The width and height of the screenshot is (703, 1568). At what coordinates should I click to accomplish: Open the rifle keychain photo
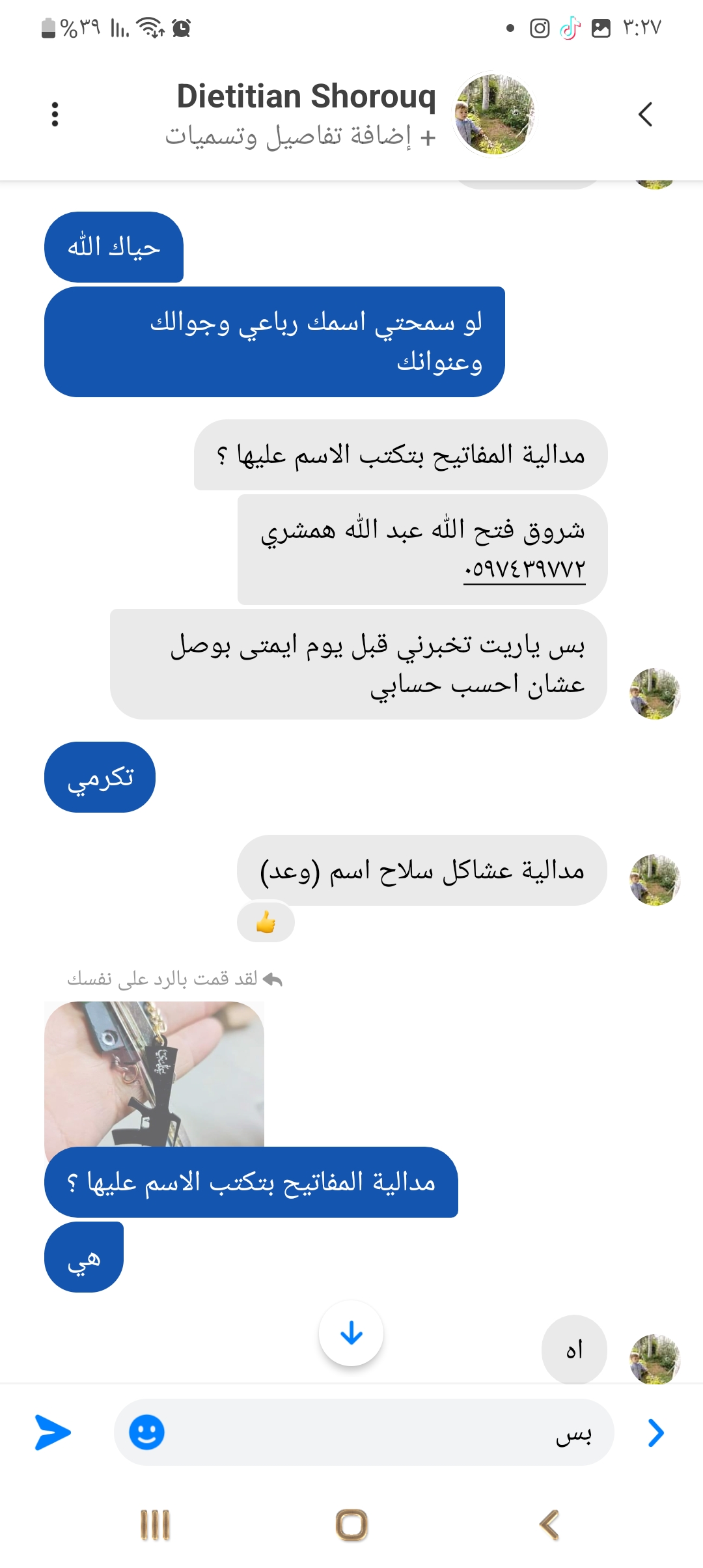pyautogui.click(x=154, y=1074)
